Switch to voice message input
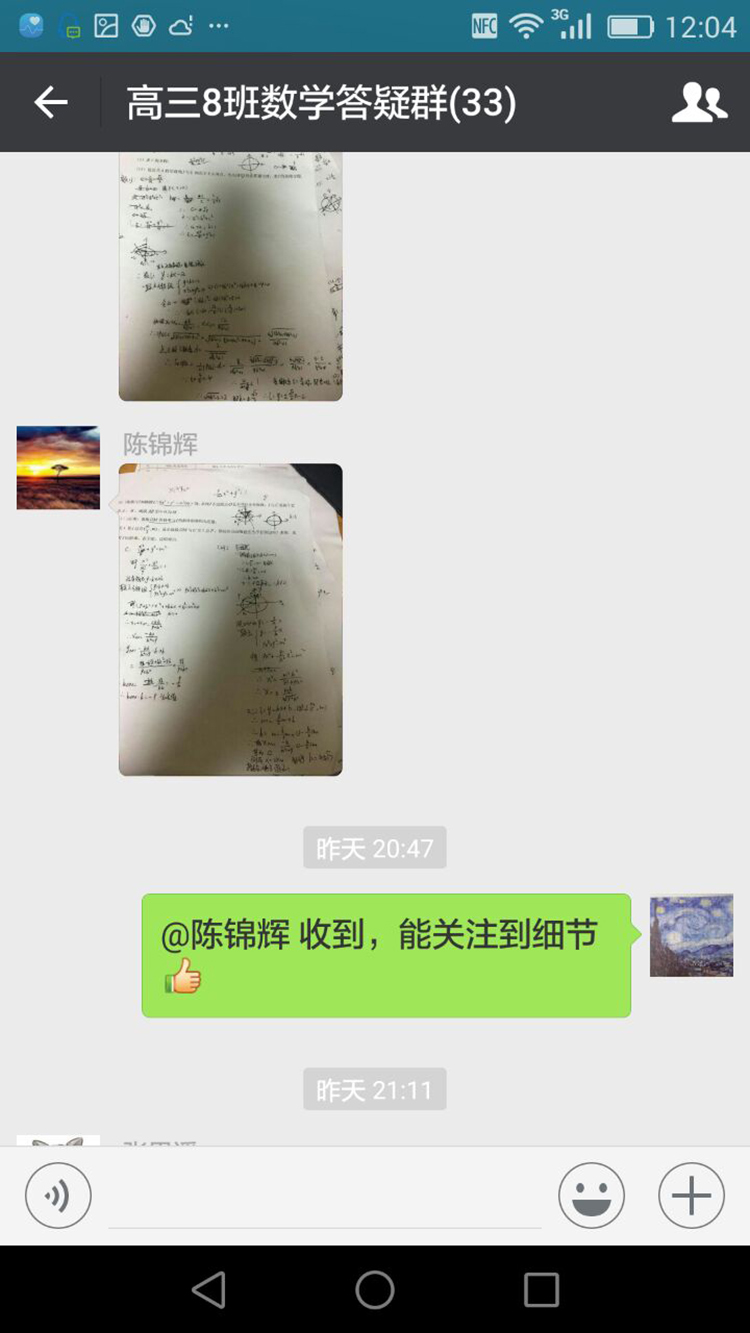The width and height of the screenshot is (750, 1333). coord(58,1195)
